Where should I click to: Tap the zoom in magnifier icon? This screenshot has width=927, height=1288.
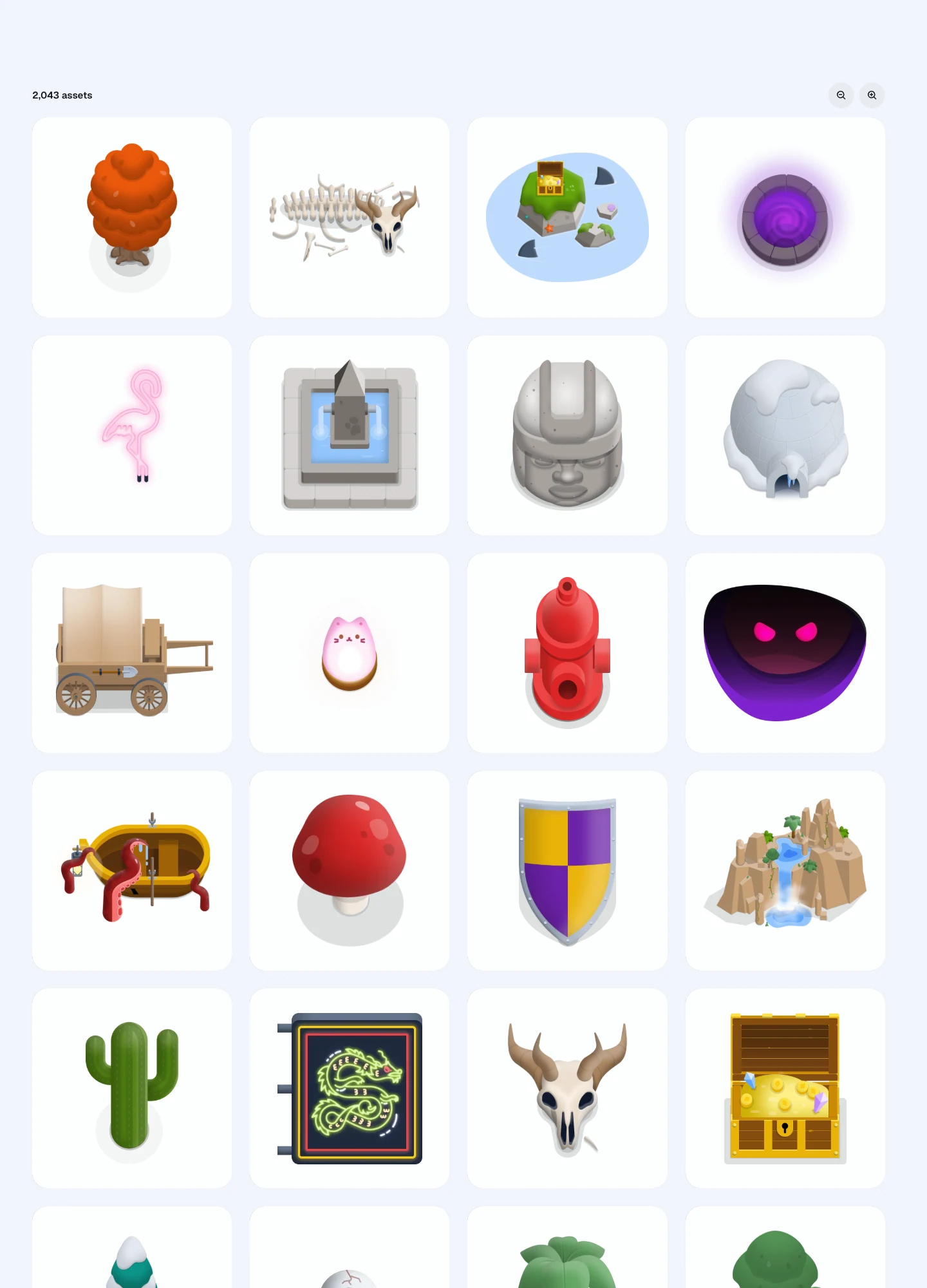872,95
